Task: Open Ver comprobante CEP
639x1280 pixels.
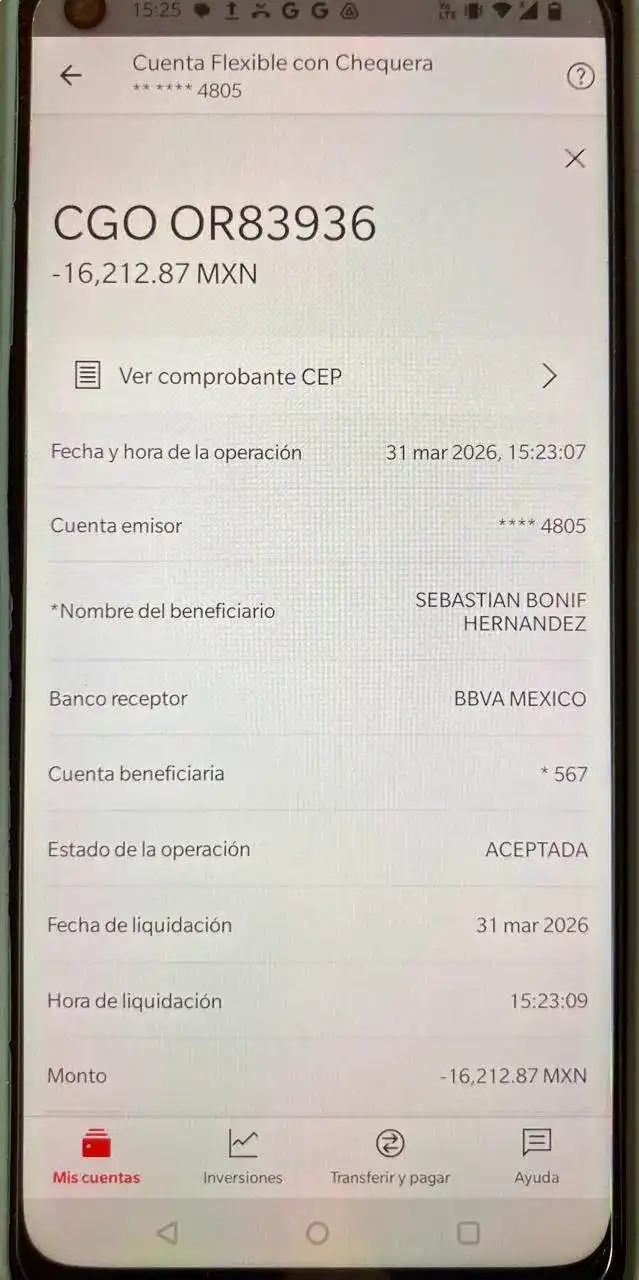Action: tap(315, 376)
